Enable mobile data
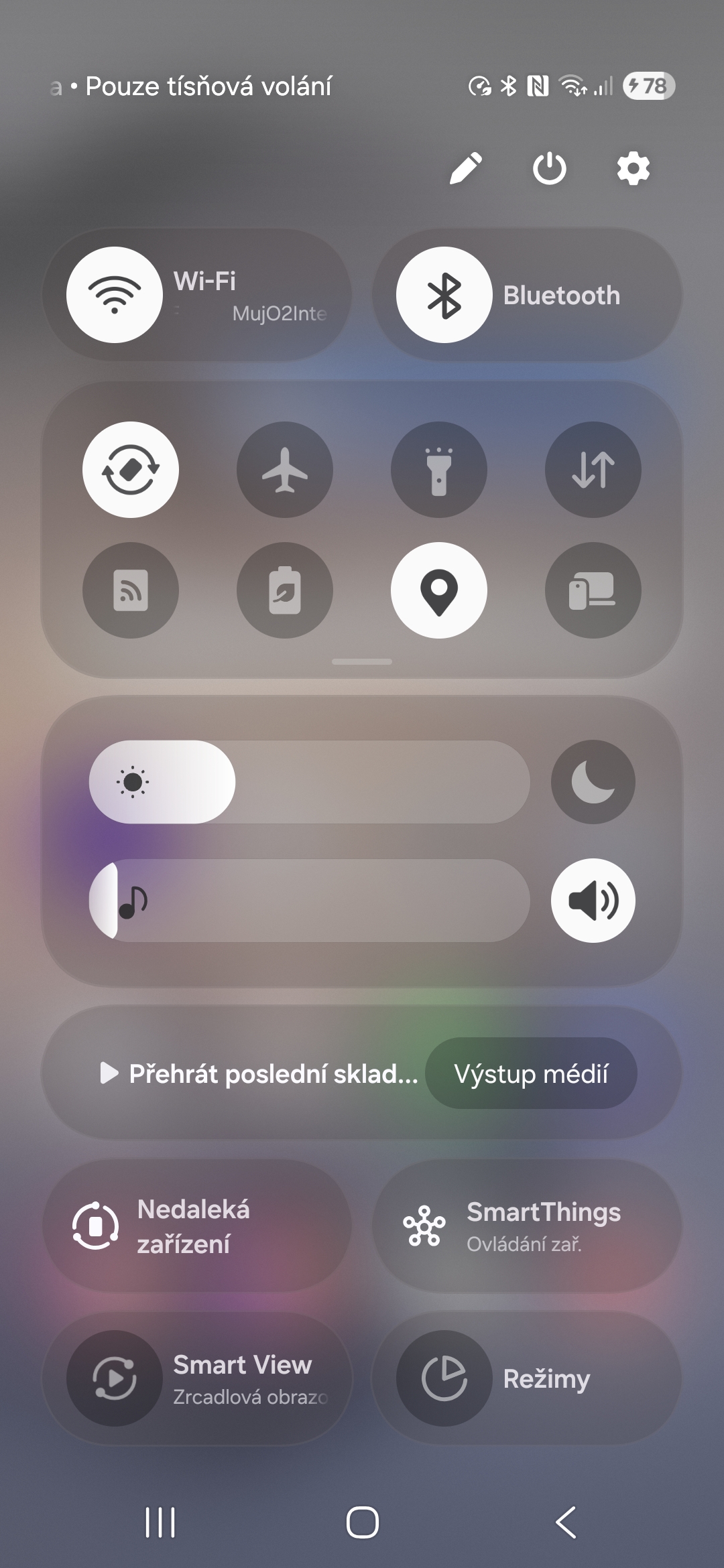The image size is (724, 1568). pyautogui.click(x=593, y=469)
